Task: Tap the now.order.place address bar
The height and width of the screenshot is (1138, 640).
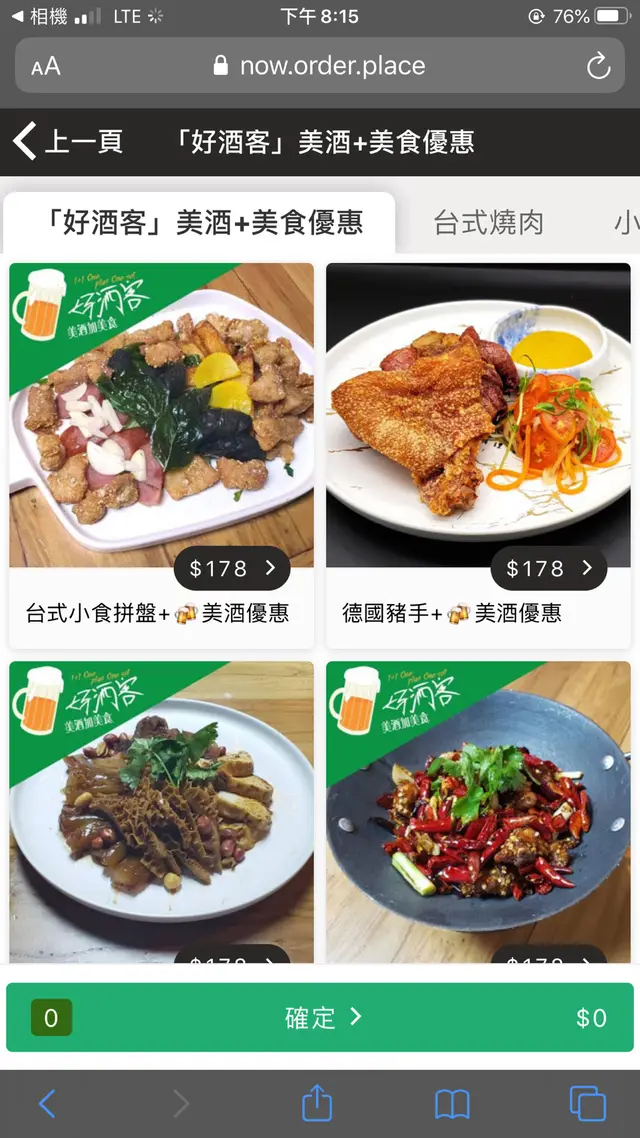Action: (320, 67)
